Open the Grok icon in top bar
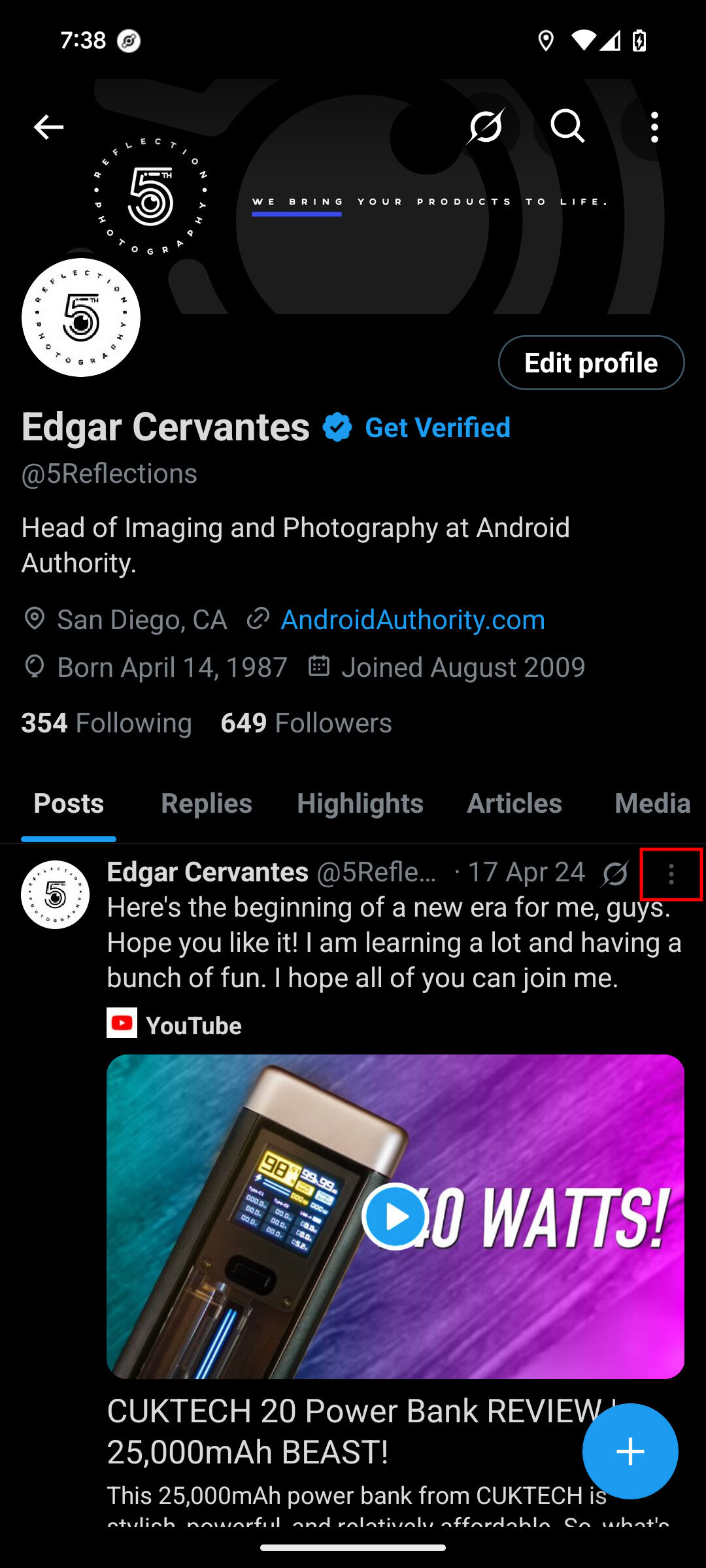Screen dimensions: 706x1568 (486, 126)
